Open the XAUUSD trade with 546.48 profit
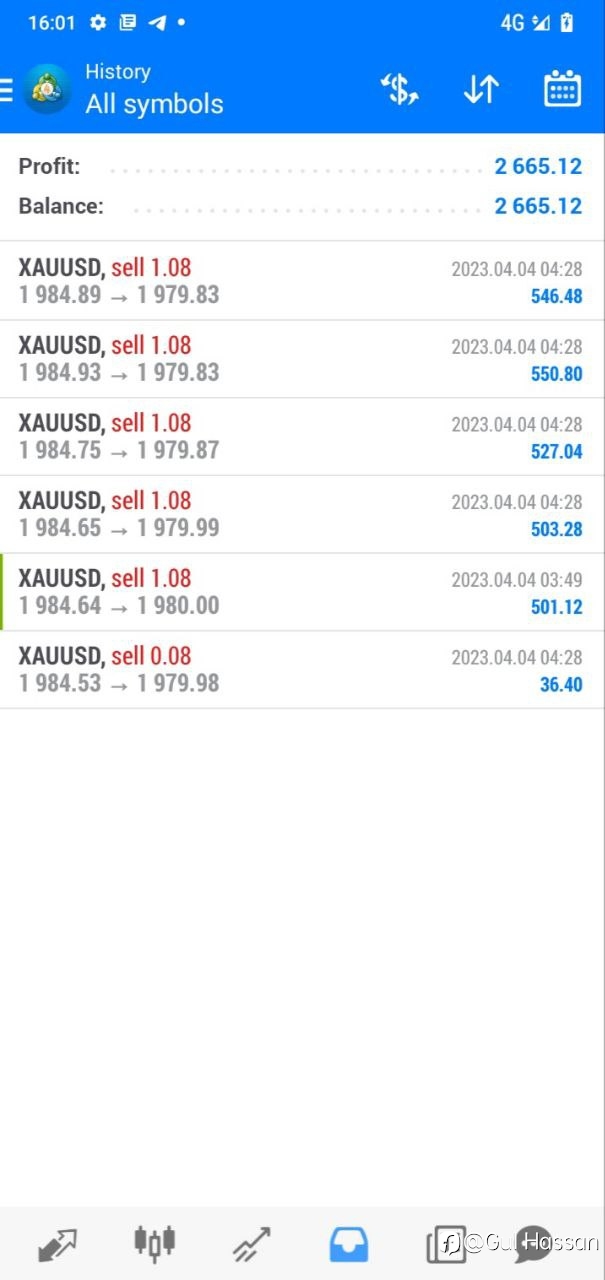Image resolution: width=605 pixels, height=1280 pixels. coord(302,281)
